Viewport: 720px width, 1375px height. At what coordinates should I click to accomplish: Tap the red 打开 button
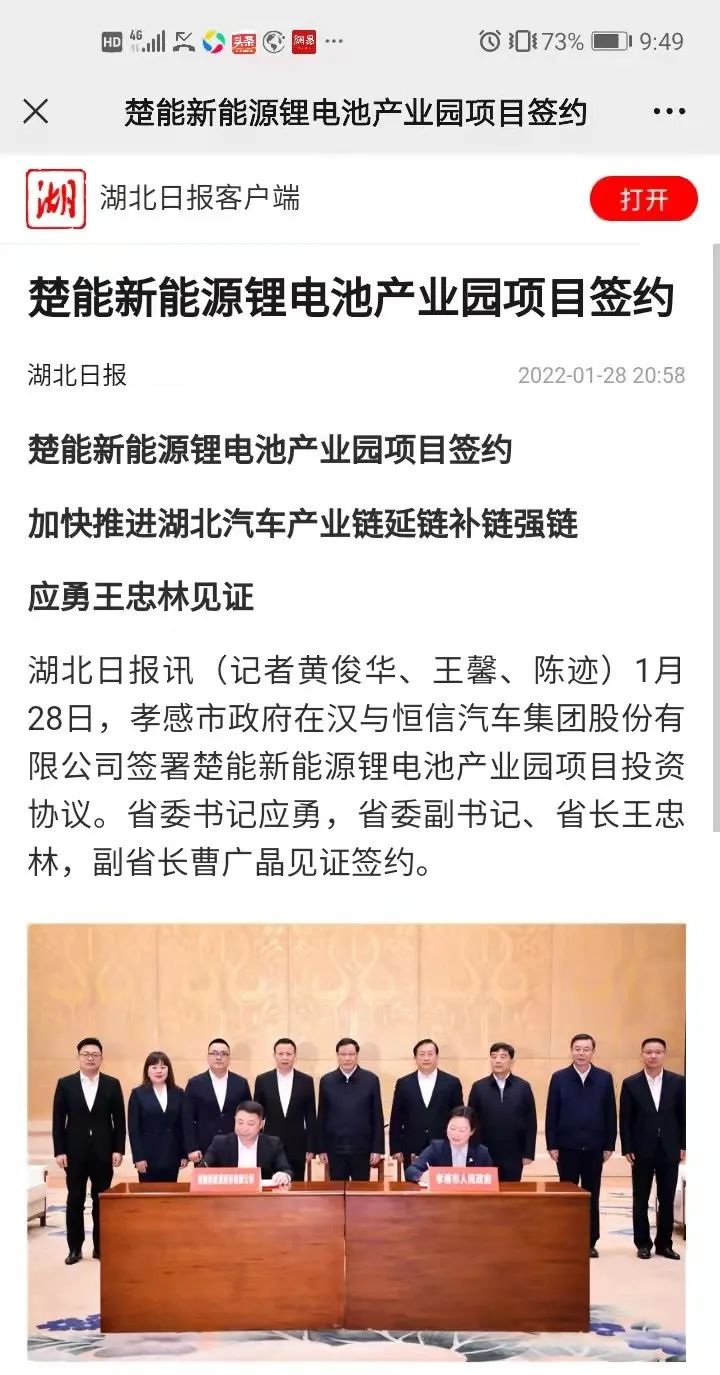coord(643,198)
